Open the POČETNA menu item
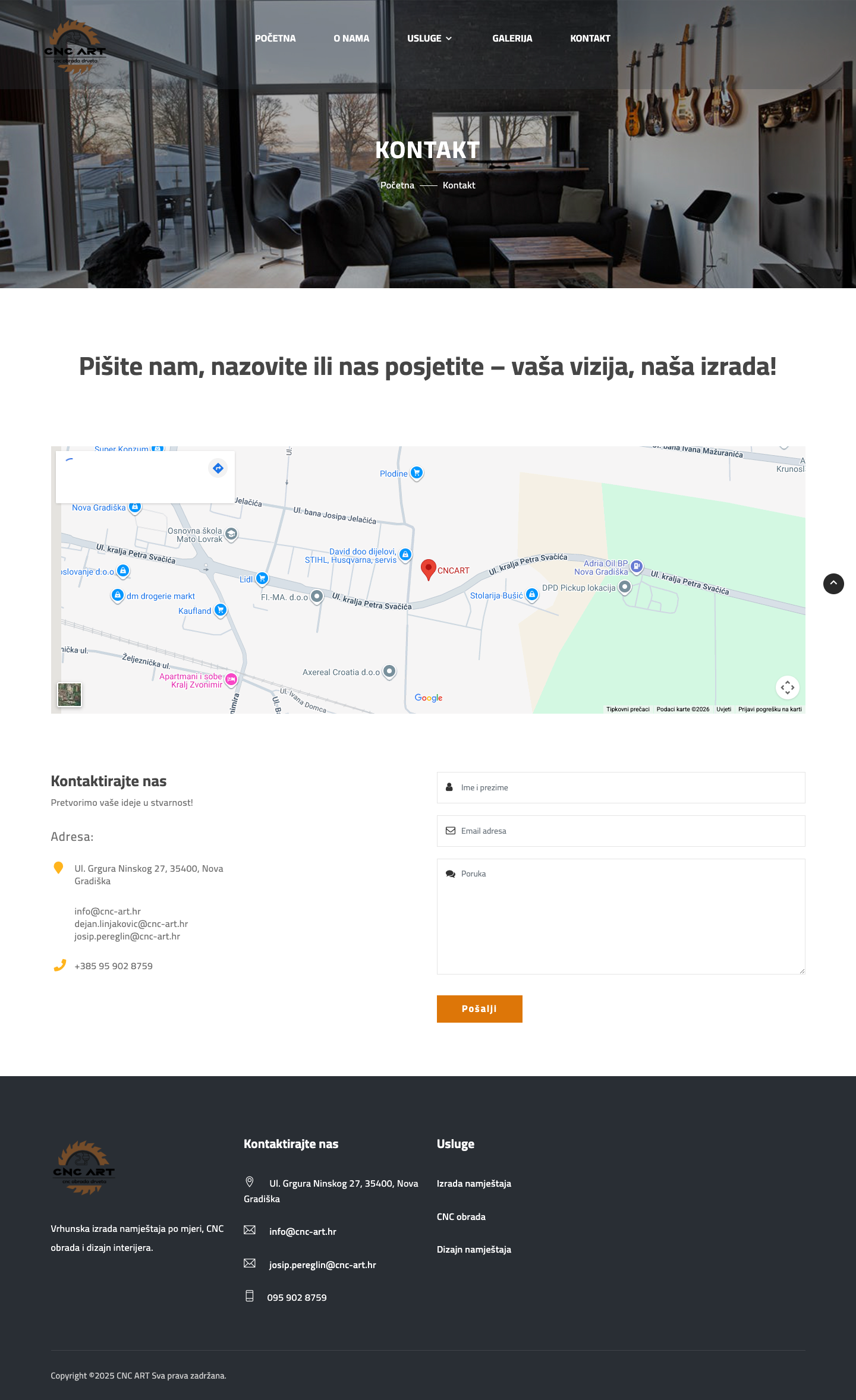 (275, 39)
